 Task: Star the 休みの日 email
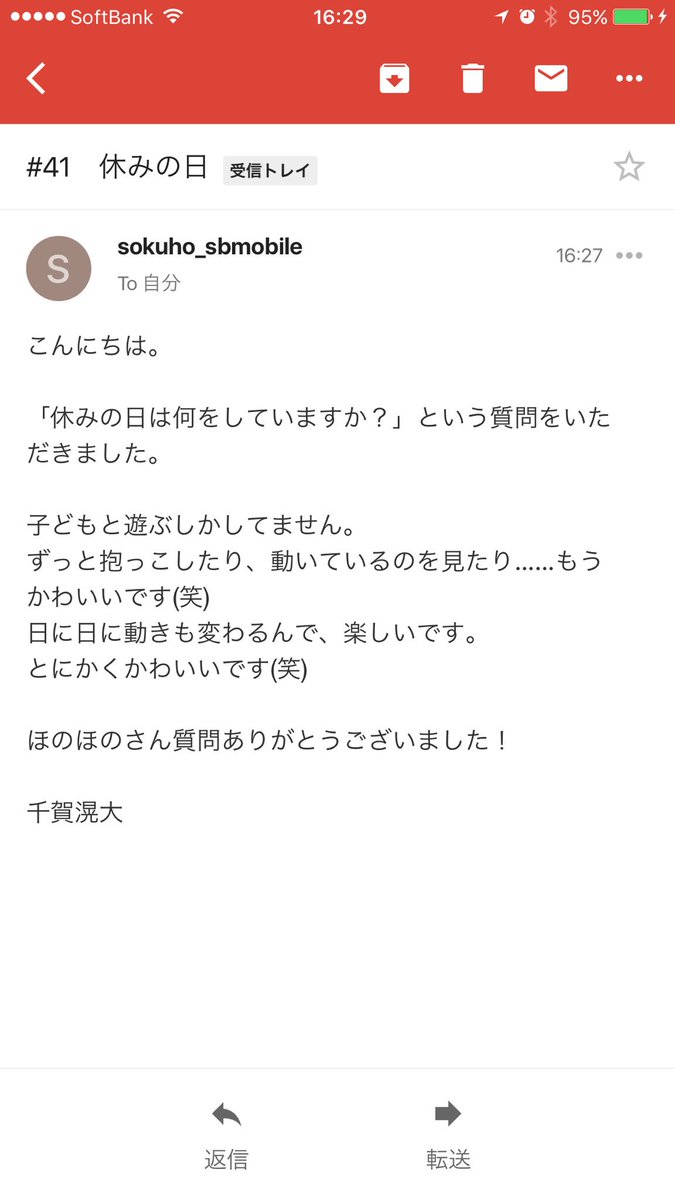[629, 167]
